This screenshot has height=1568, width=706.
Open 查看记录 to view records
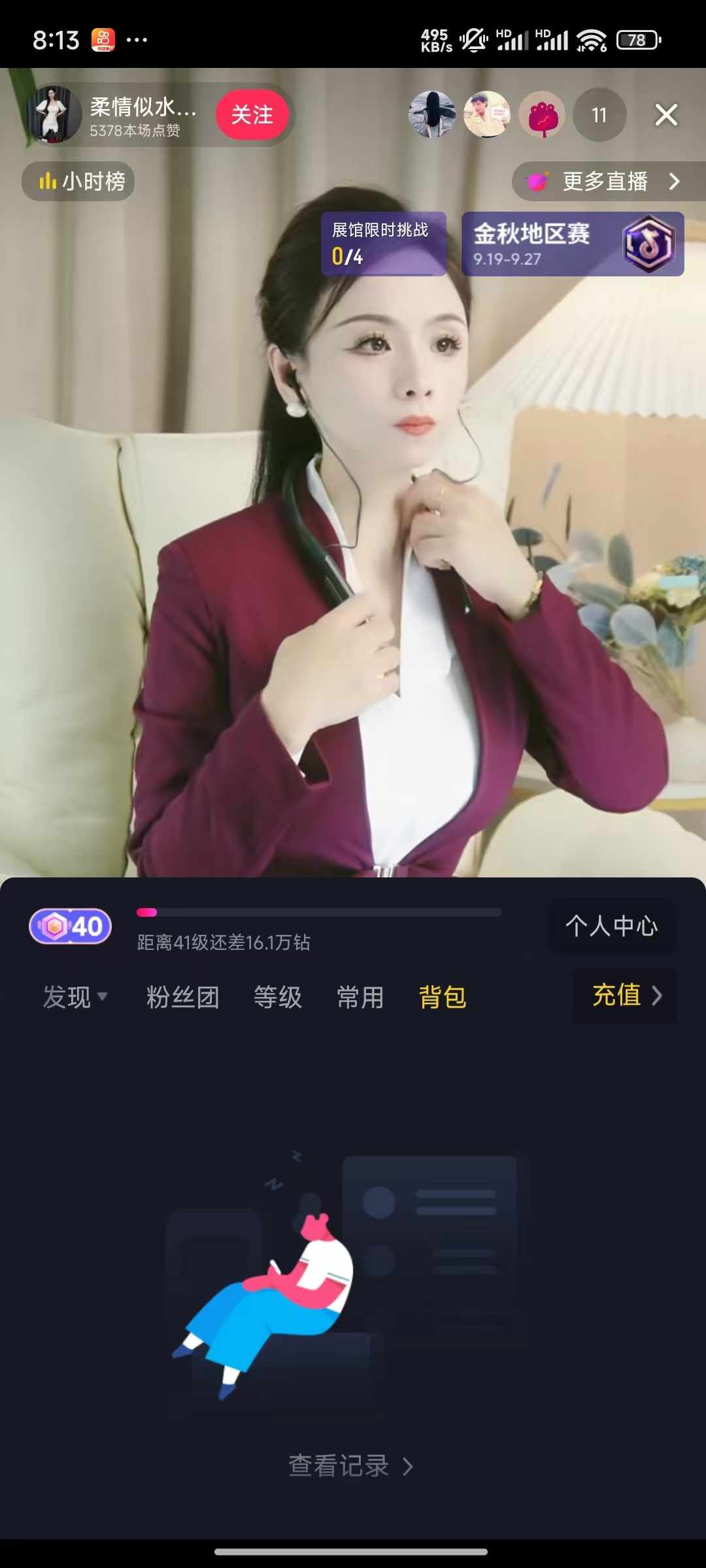(351, 1465)
